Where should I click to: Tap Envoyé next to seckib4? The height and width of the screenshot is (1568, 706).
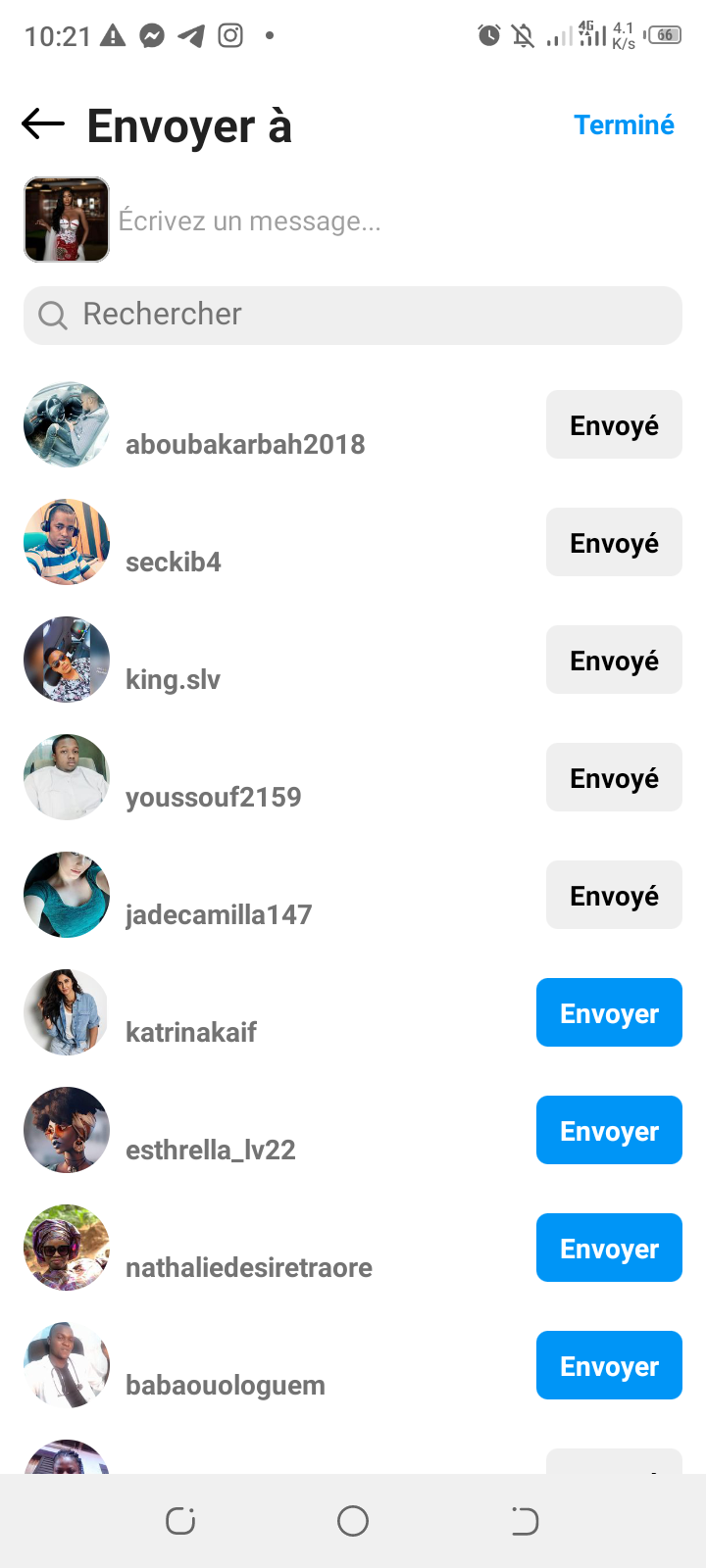click(614, 543)
